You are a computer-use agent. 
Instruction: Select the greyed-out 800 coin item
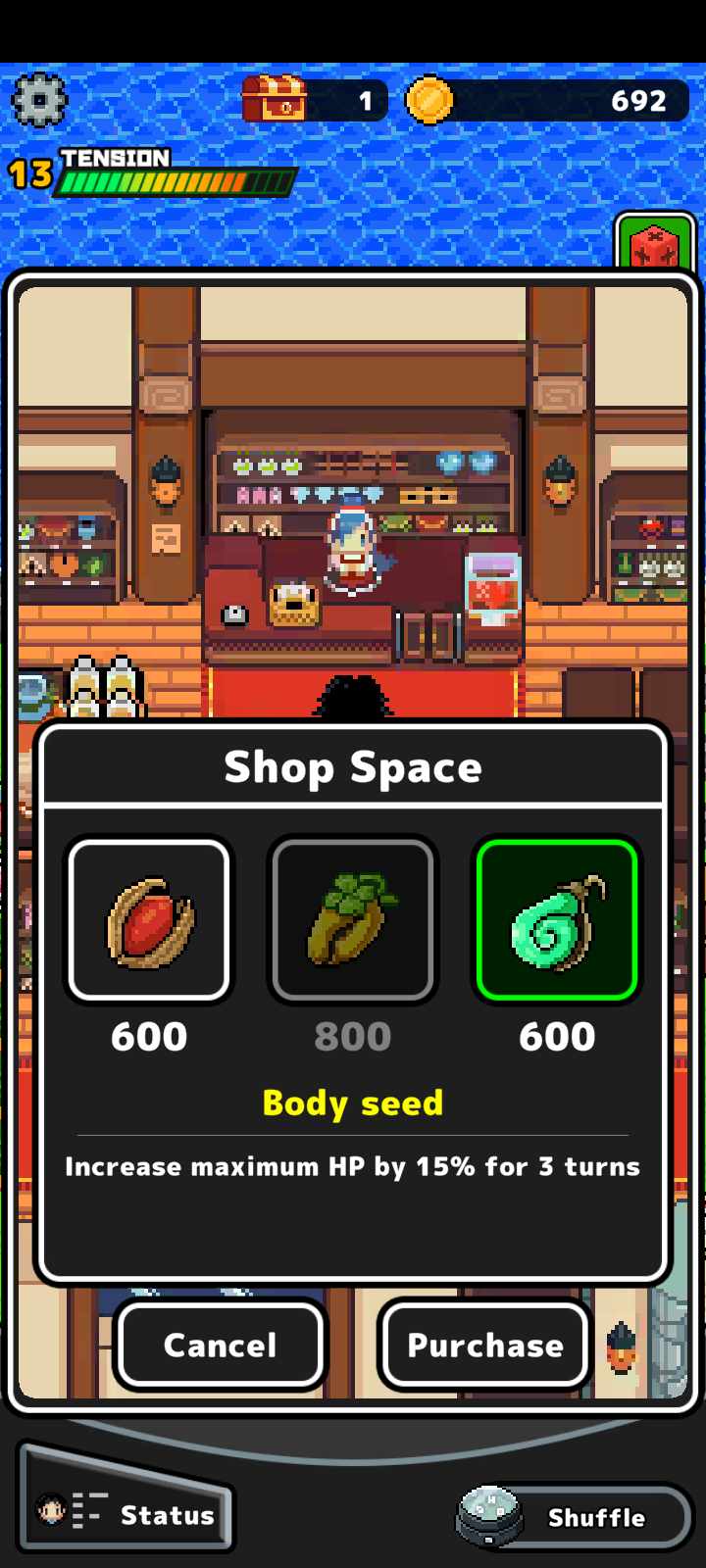tap(353, 919)
